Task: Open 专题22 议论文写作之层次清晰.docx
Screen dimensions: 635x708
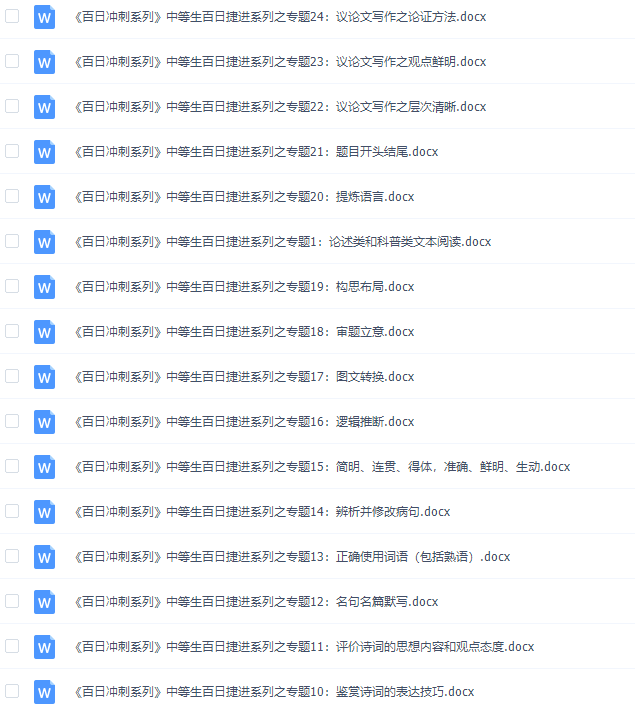Action: [280, 107]
